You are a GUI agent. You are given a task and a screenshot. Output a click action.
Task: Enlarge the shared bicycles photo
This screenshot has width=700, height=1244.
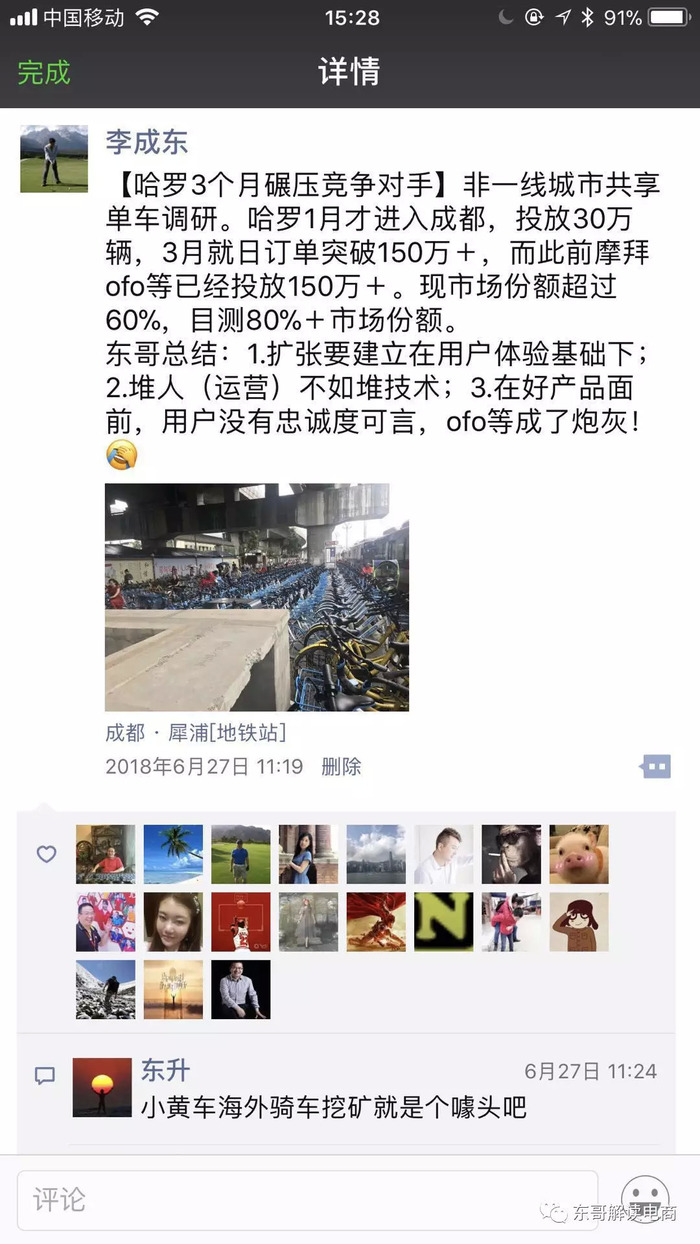pos(256,597)
